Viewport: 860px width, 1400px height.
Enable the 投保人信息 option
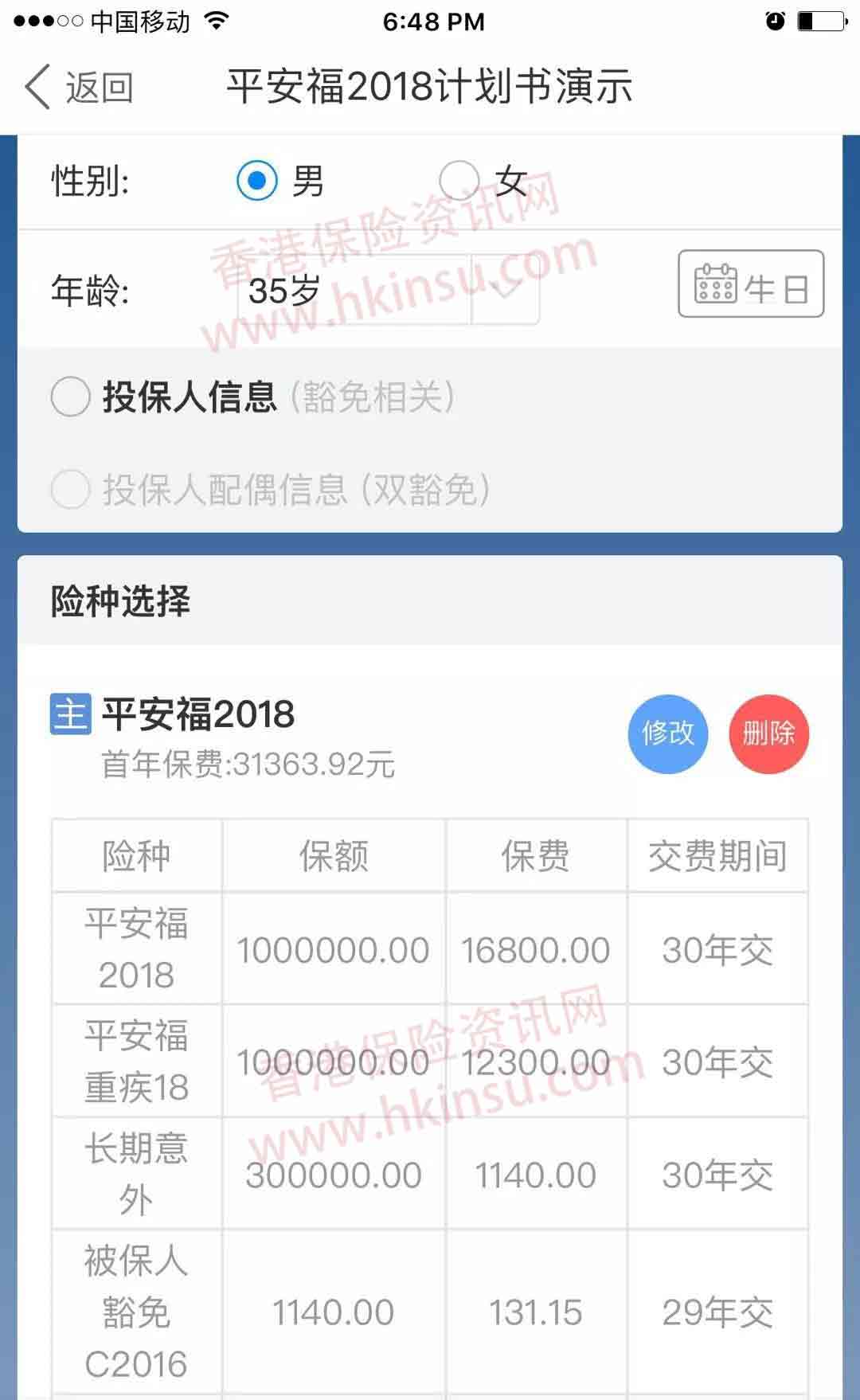coord(71,397)
